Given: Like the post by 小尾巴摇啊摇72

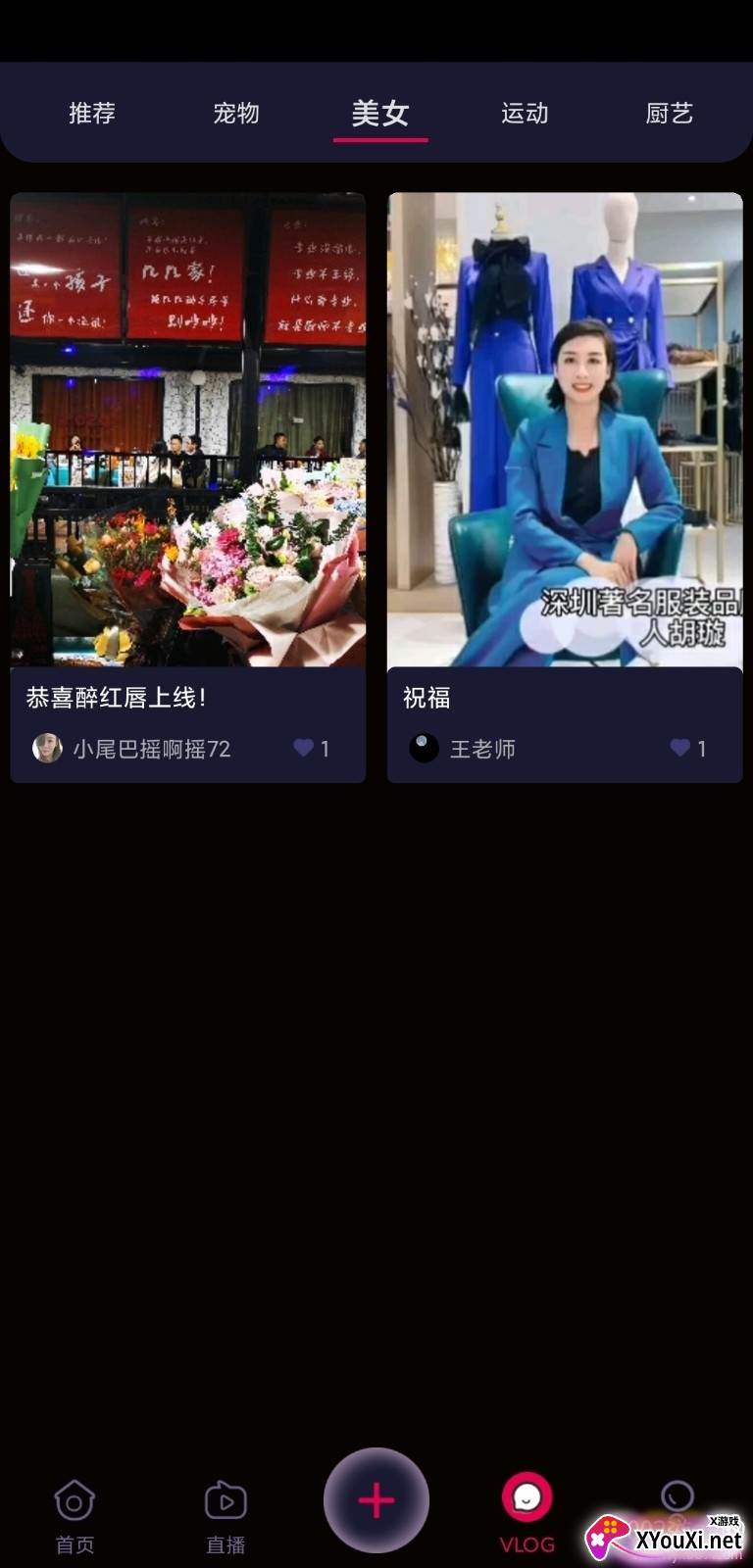Looking at the screenshot, I should click(304, 748).
